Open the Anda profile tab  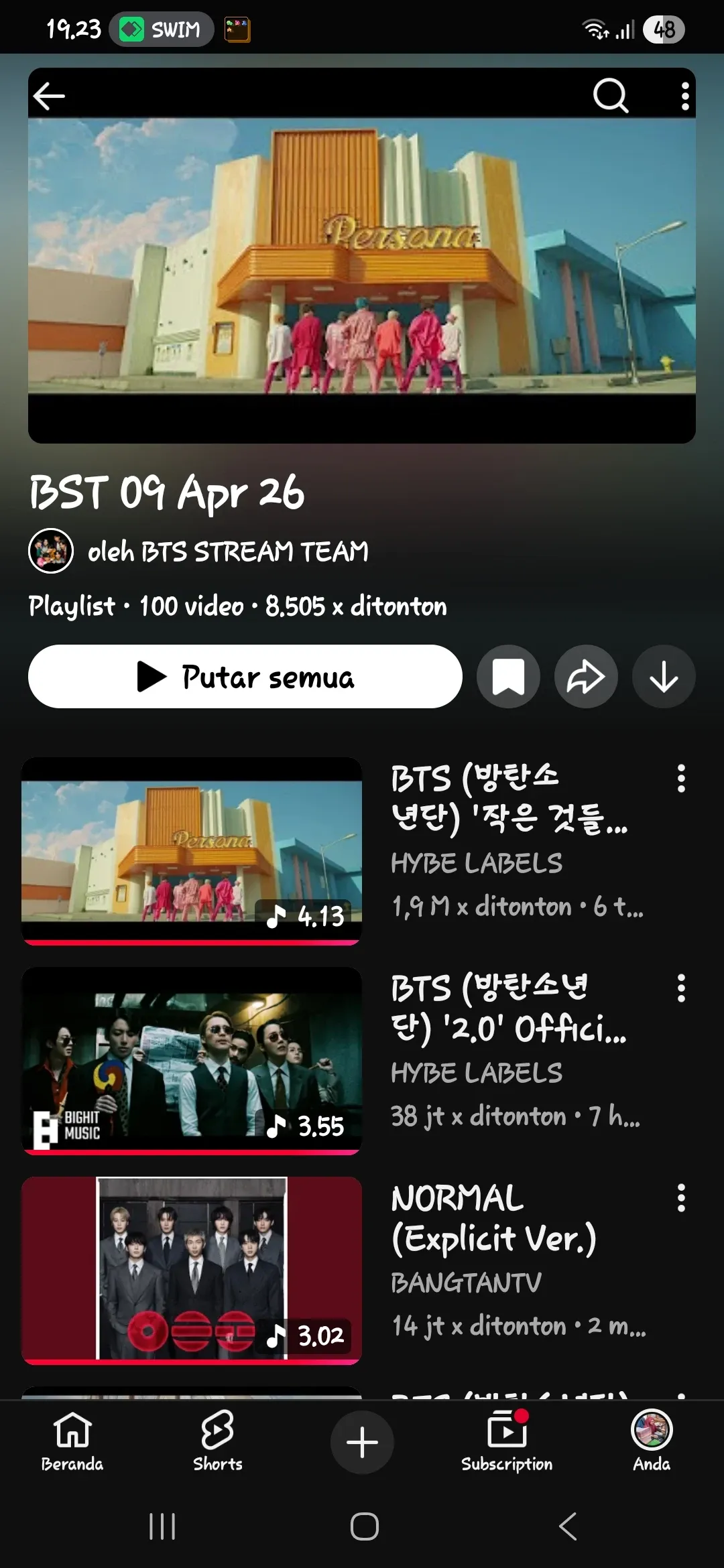[x=652, y=1441]
